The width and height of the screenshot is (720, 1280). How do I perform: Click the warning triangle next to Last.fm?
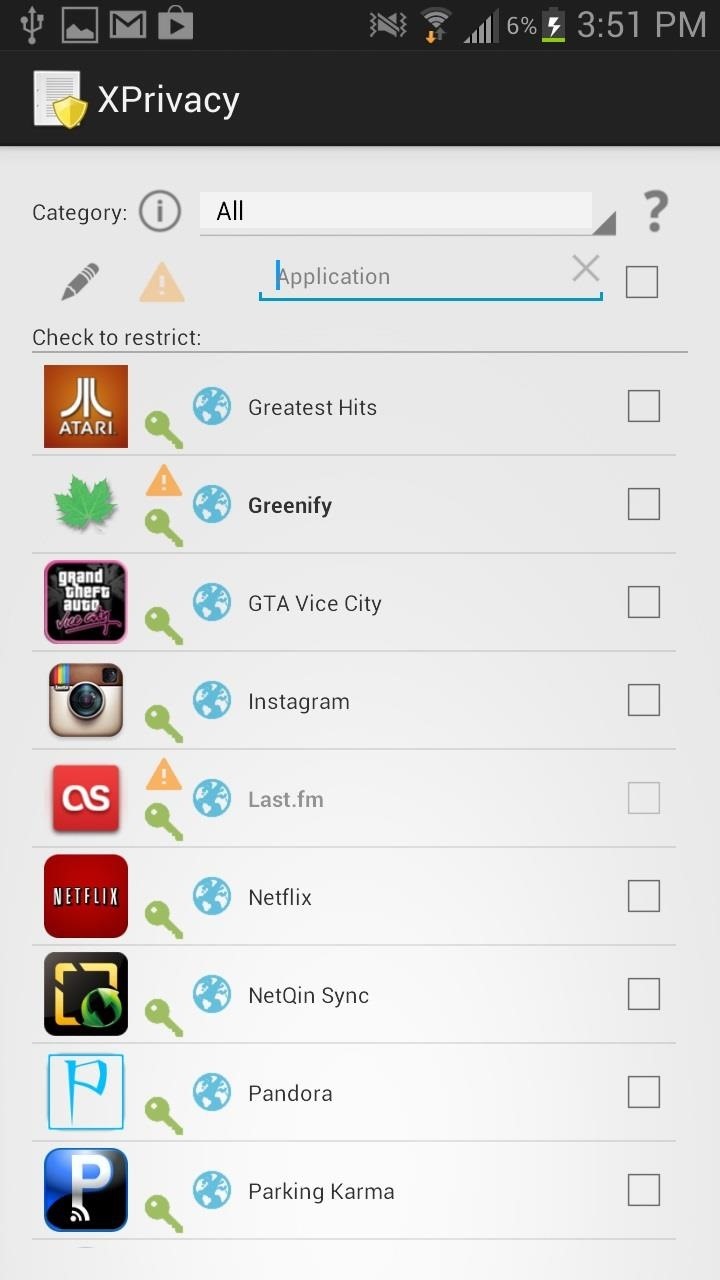(163, 773)
